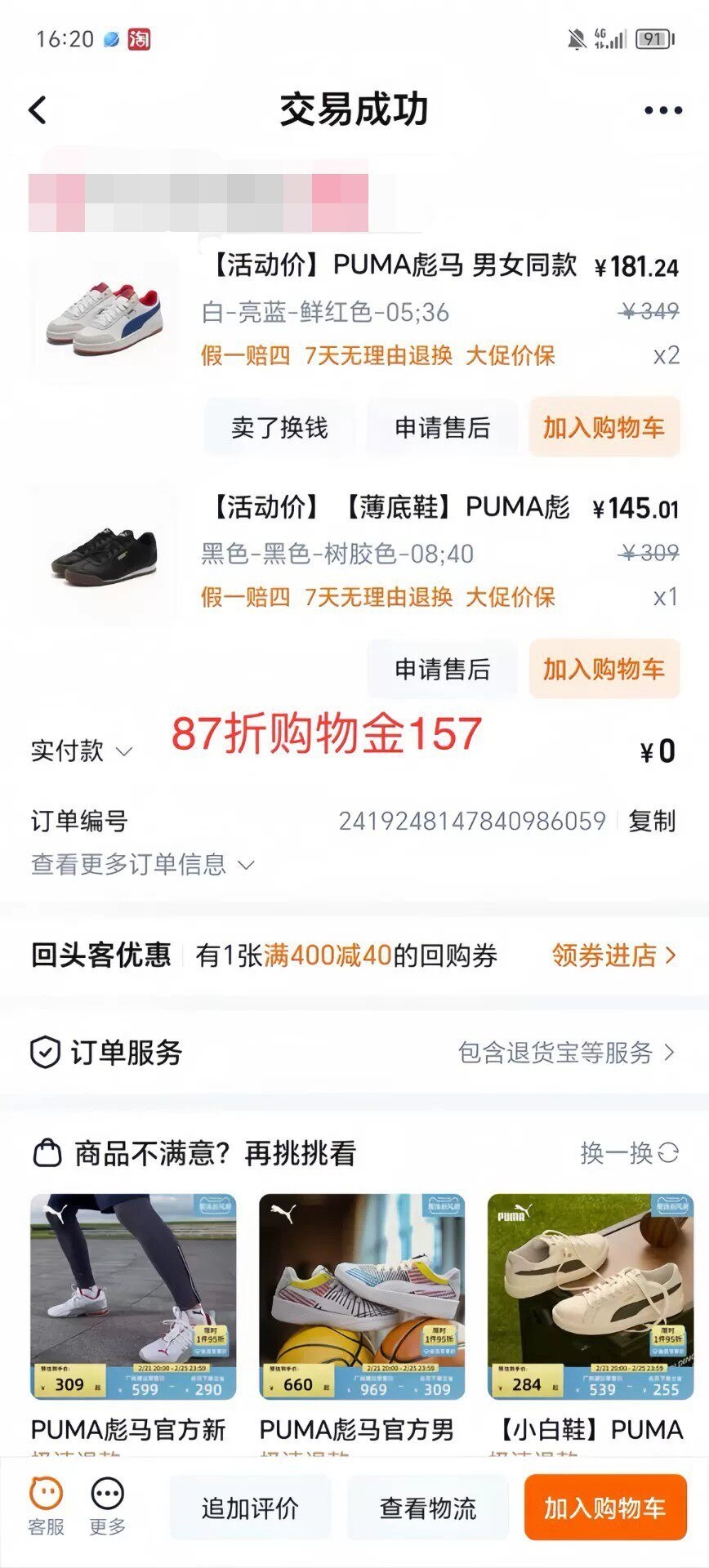Tap 追加评价 to add a review
Image resolution: width=709 pixels, height=1568 pixels.
250,1508
